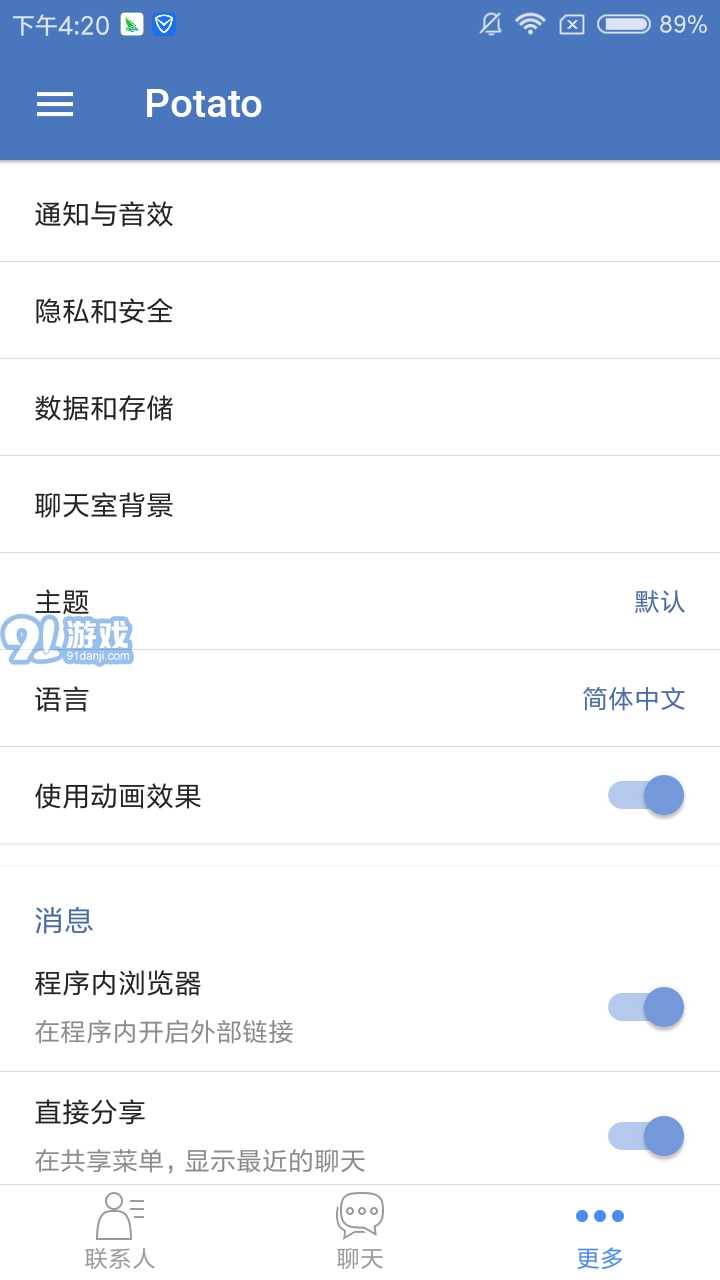Open the 主题 theme setting
The image size is (720, 1280).
360,602
